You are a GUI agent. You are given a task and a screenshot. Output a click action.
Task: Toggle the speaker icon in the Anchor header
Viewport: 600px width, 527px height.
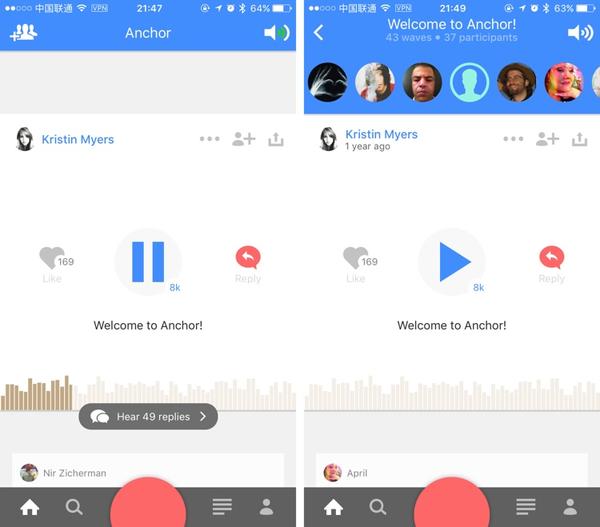(x=276, y=33)
